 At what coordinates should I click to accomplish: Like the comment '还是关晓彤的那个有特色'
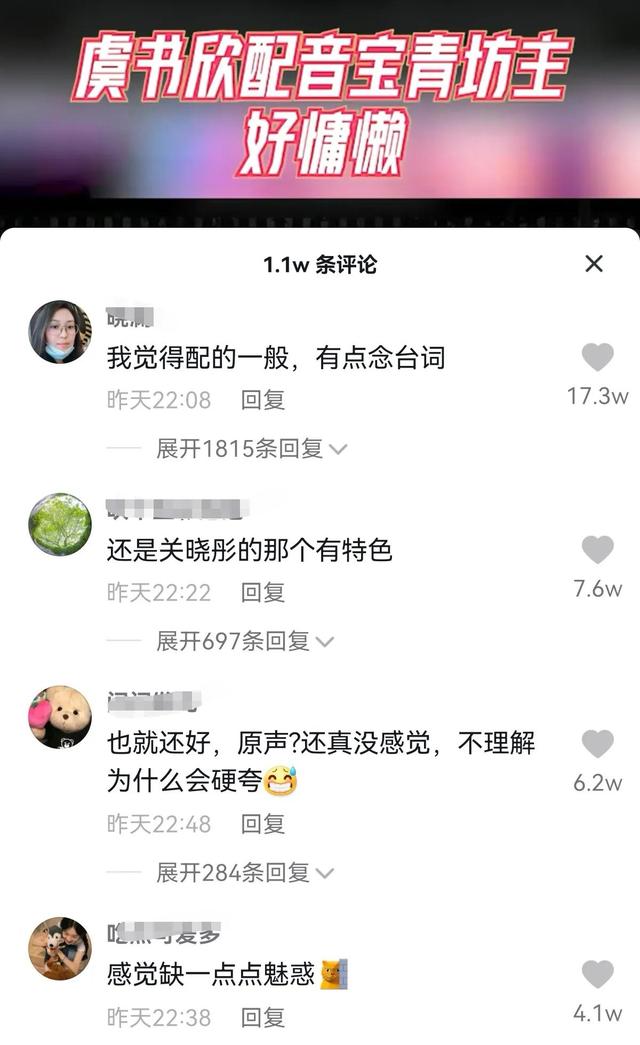[597, 549]
